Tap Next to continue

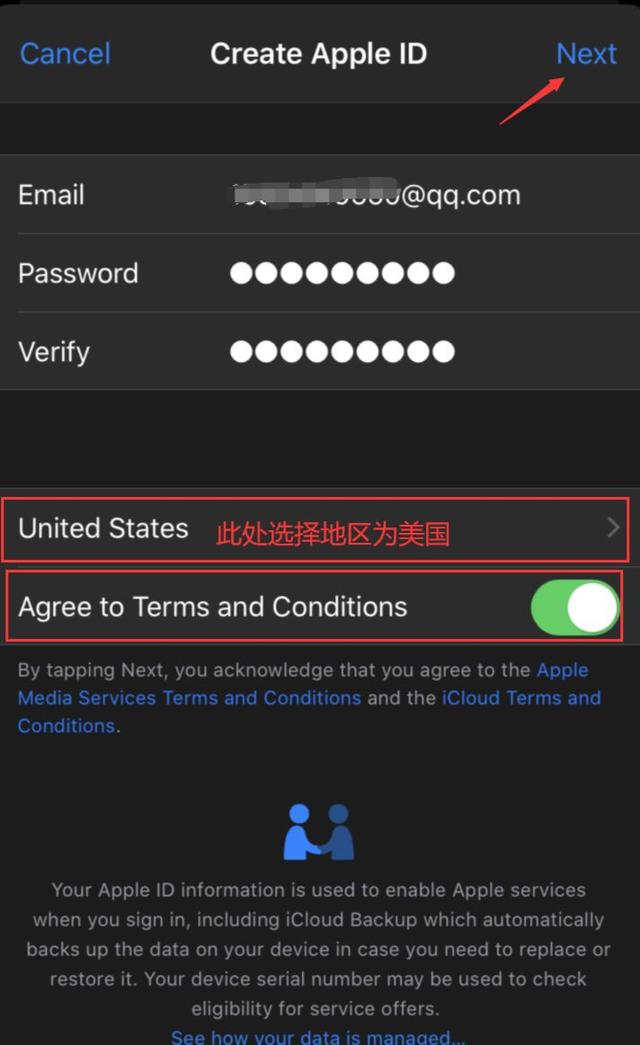click(x=586, y=53)
